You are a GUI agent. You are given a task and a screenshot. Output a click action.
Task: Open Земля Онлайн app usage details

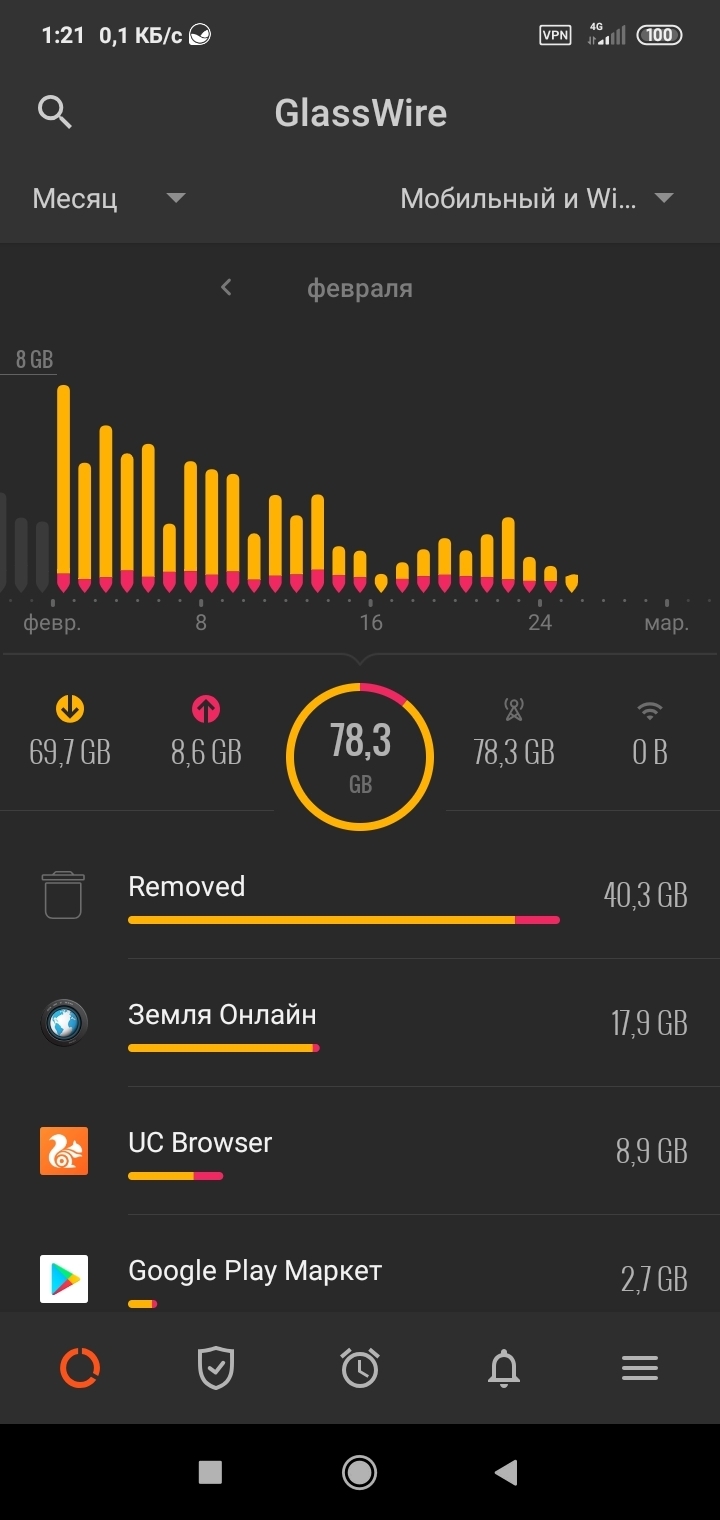[x=360, y=1023]
